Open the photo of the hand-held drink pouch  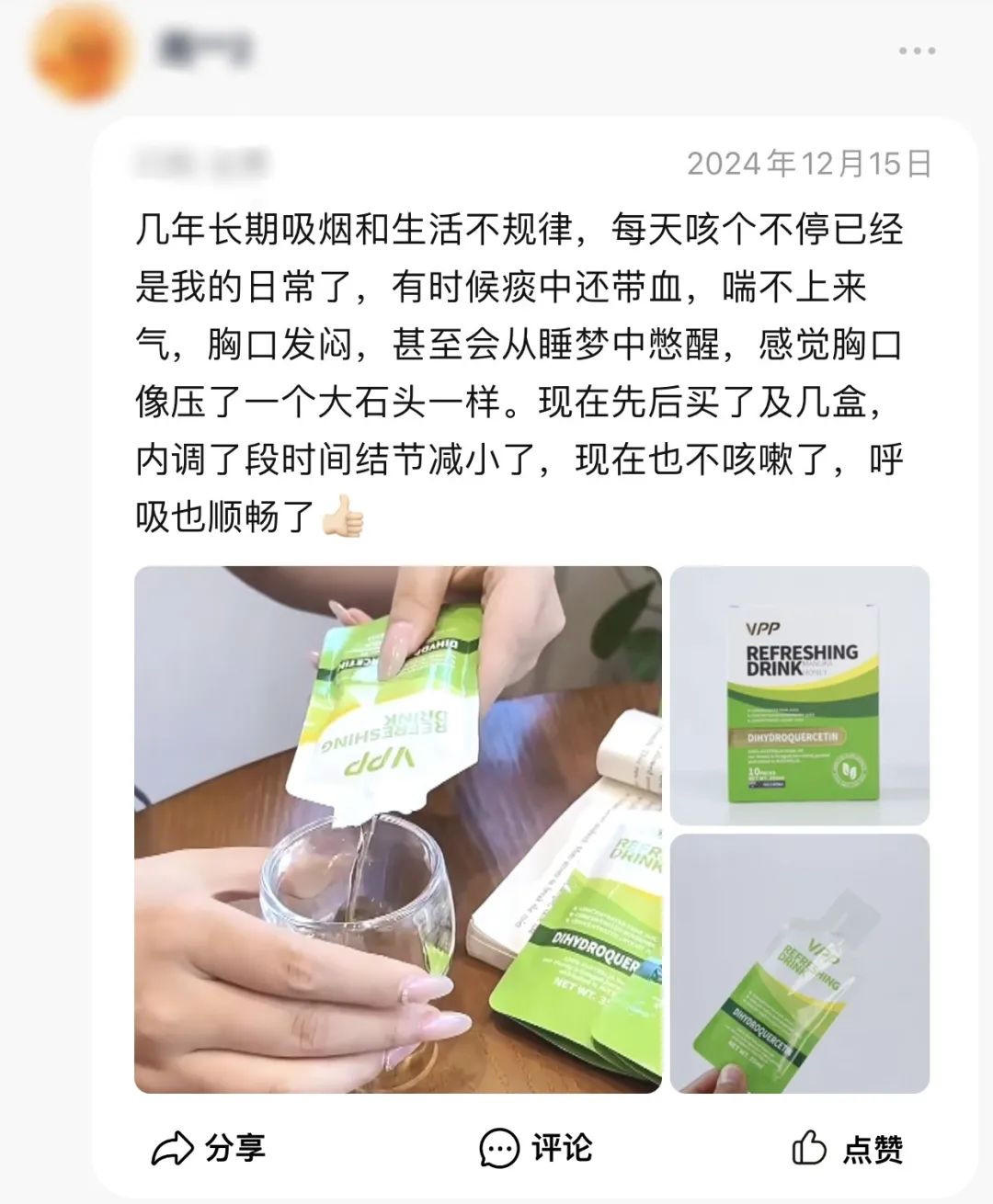pos(799,963)
